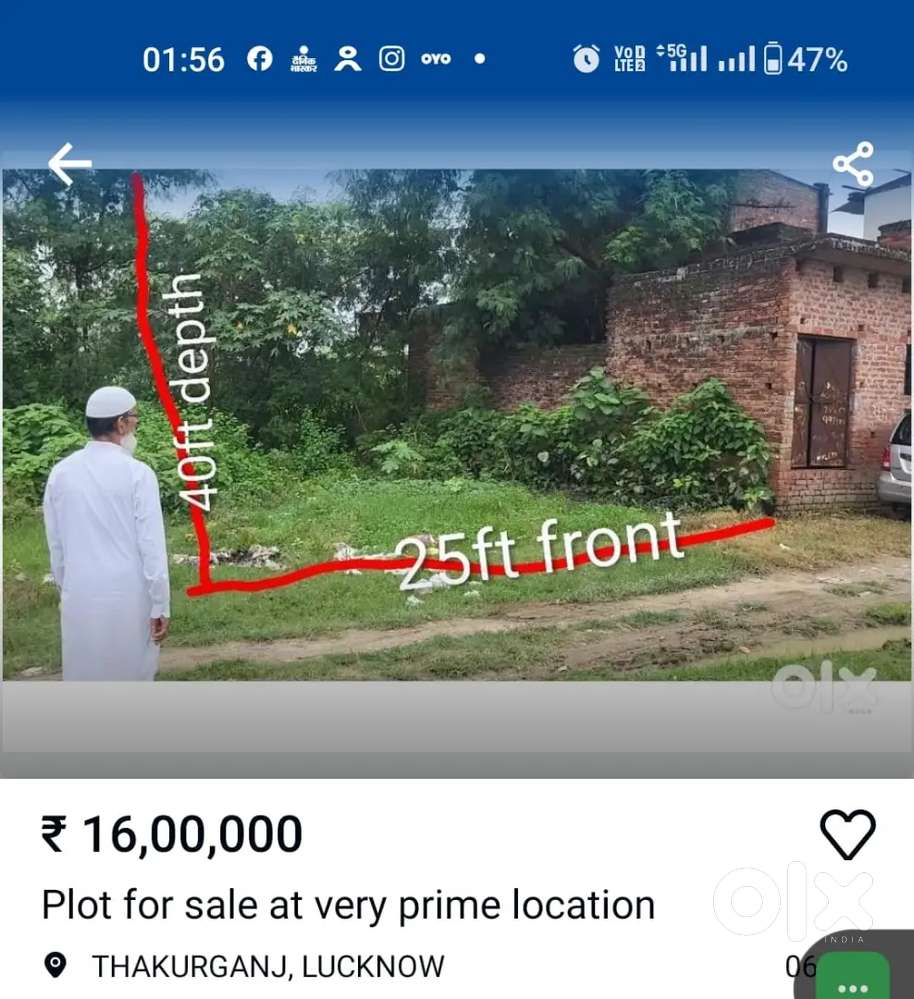
Task: Save the listing with the heart icon
Action: coord(847,834)
